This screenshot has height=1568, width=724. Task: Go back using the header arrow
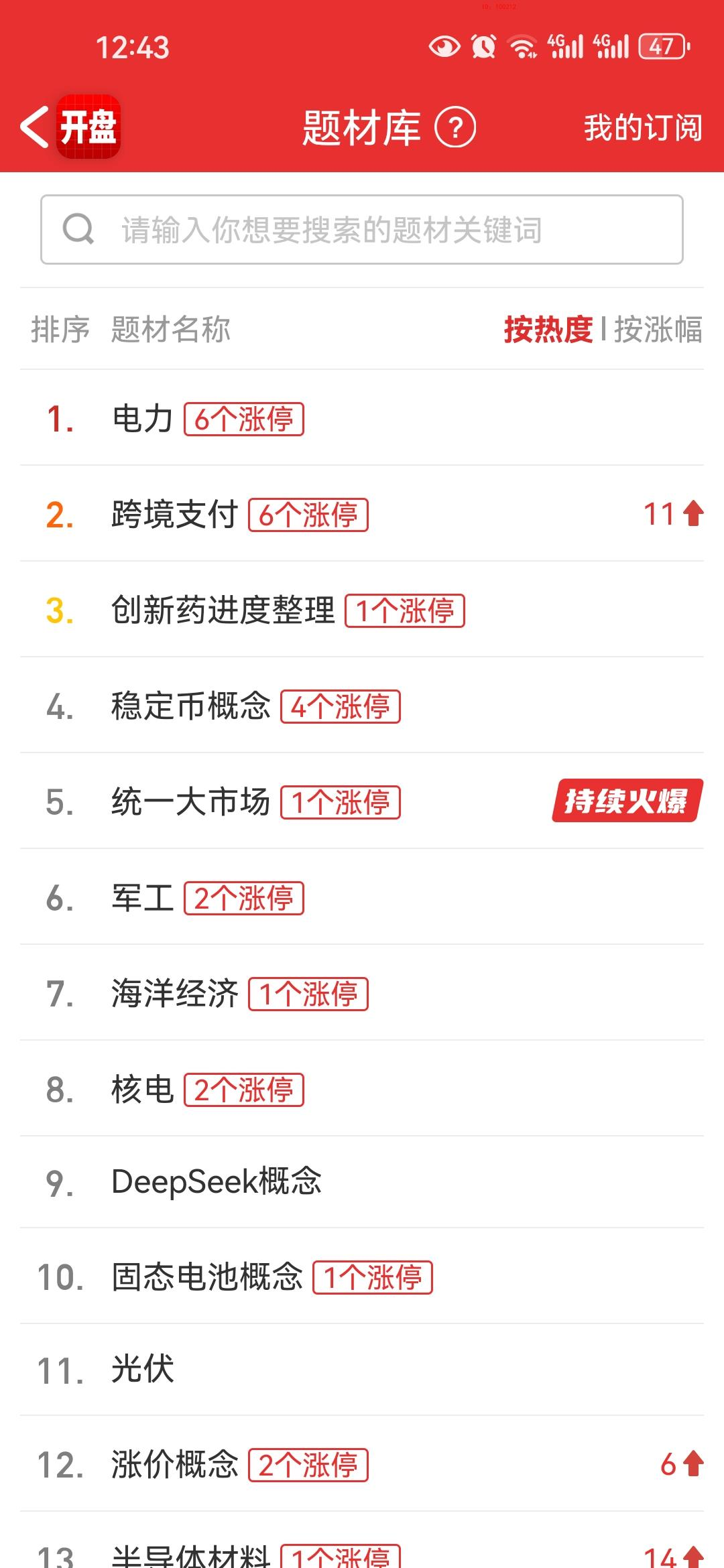[35, 127]
